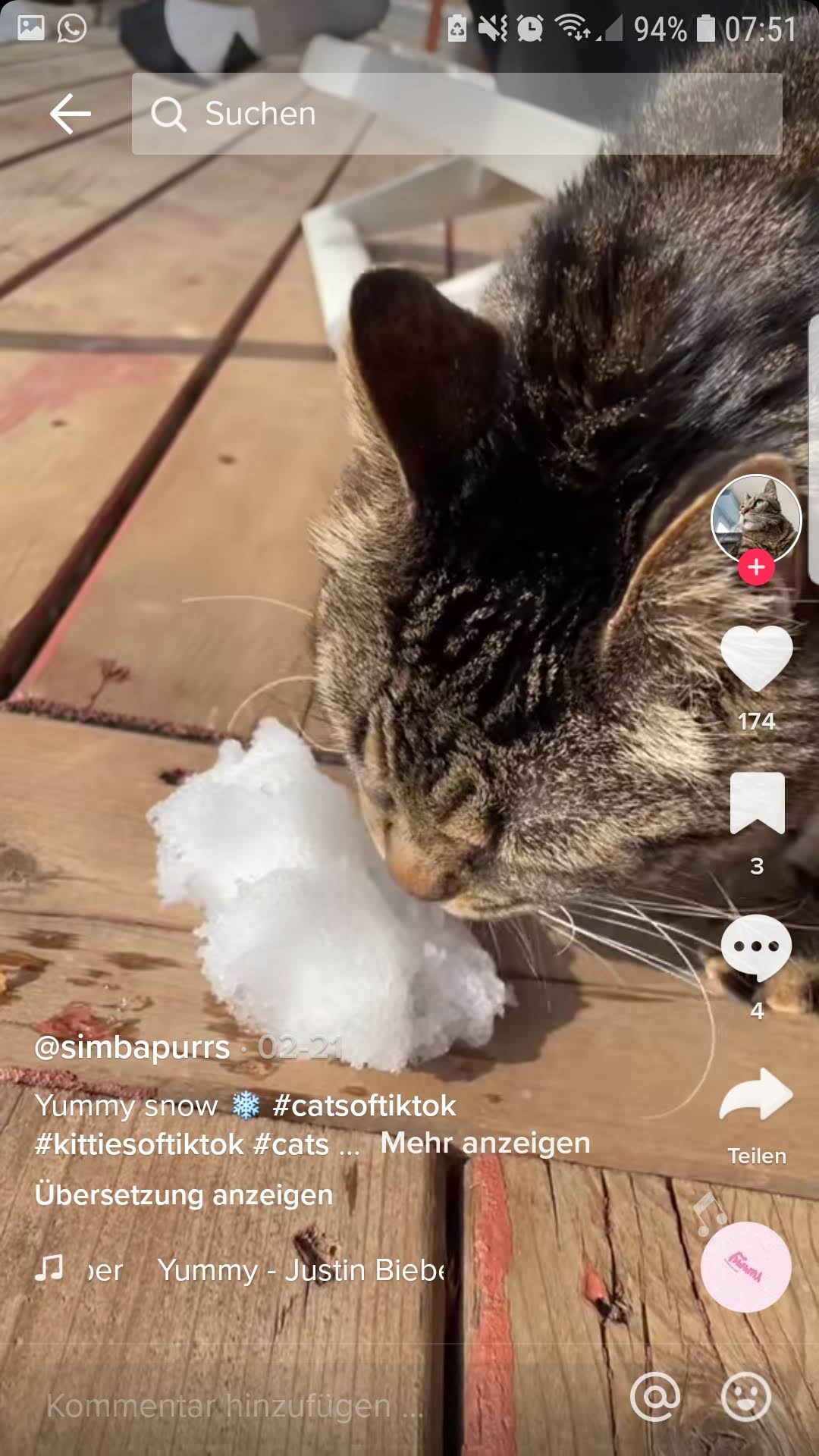Image resolution: width=819 pixels, height=1456 pixels.
Task: Open the emoji picker icon
Action: [x=746, y=1397]
